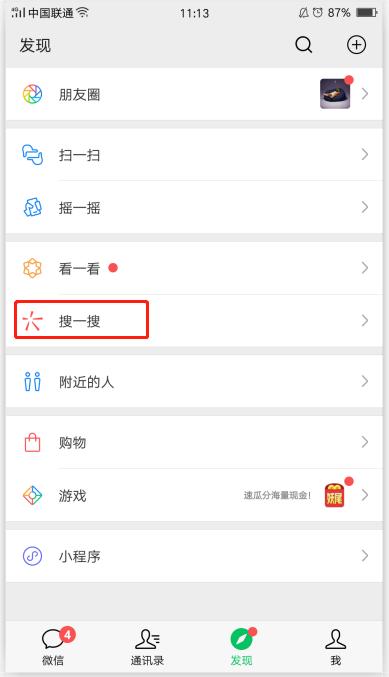This screenshot has height=677, width=389.
Task: Open 摇一摇 shake feature
Action: [x=194, y=207]
